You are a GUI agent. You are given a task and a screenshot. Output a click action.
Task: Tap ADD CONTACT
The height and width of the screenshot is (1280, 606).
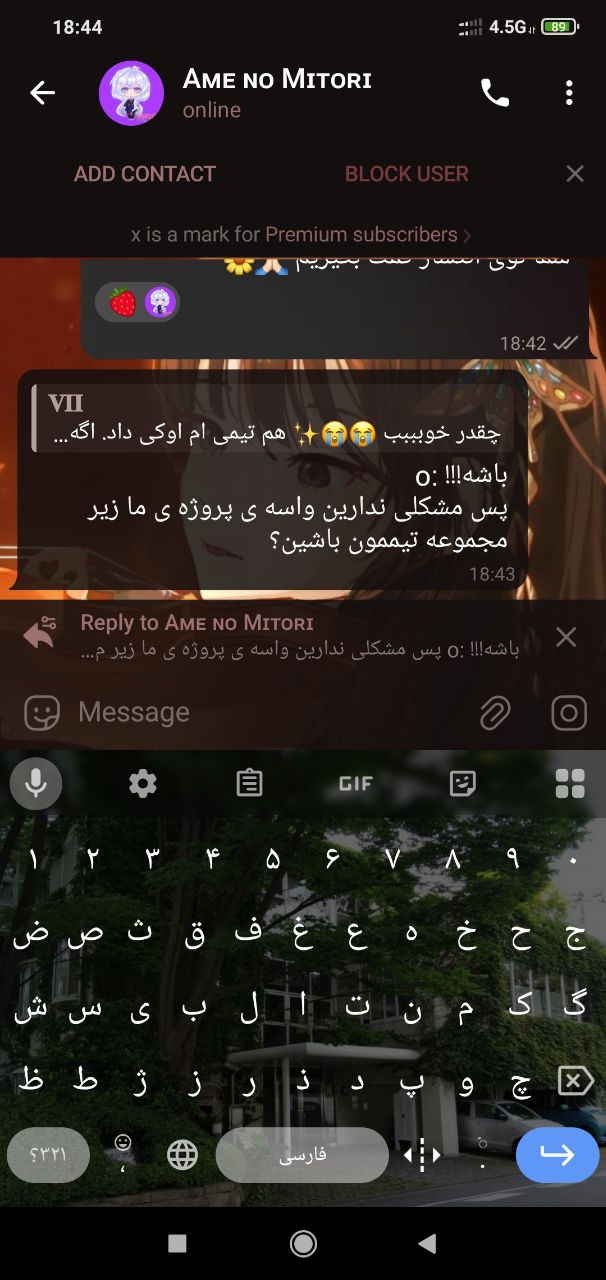tap(145, 174)
